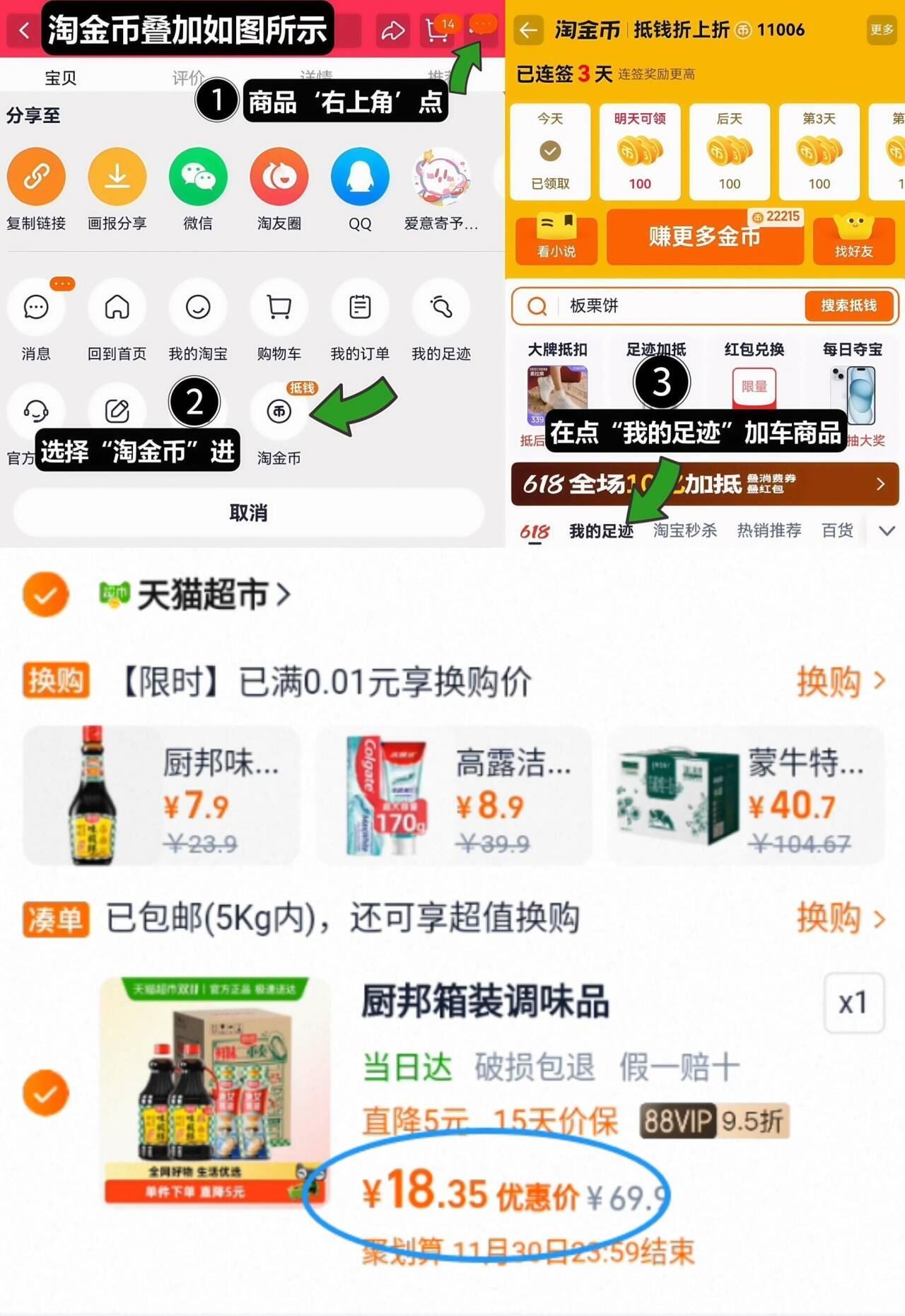Viewport: 905px width, 1316px height.
Task: Open 我的订单 from the share panel
Action: pyautogui.click(x=360, y=307)
